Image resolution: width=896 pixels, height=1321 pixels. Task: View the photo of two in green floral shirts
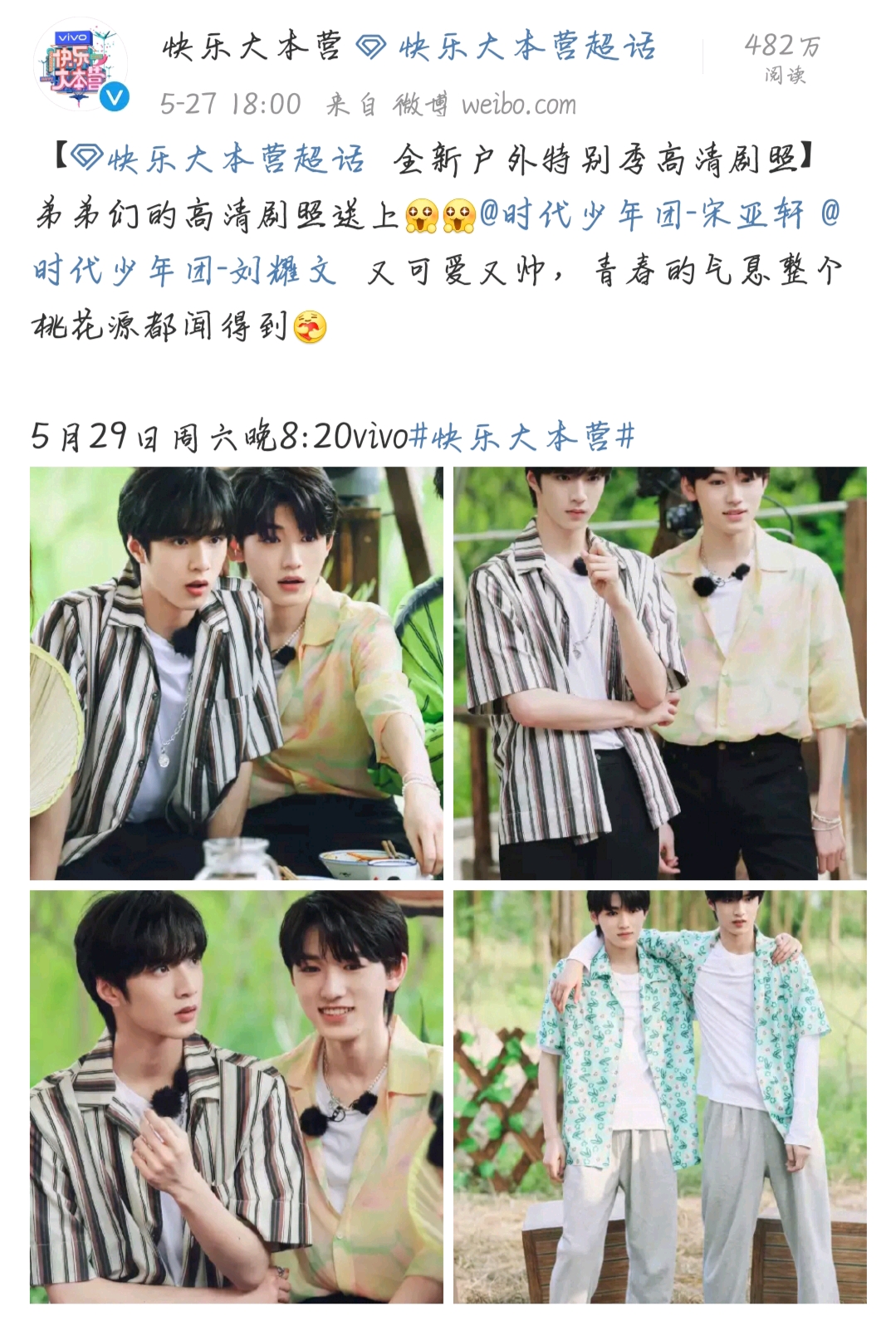pyautogui.click(x=659, y=1096)
